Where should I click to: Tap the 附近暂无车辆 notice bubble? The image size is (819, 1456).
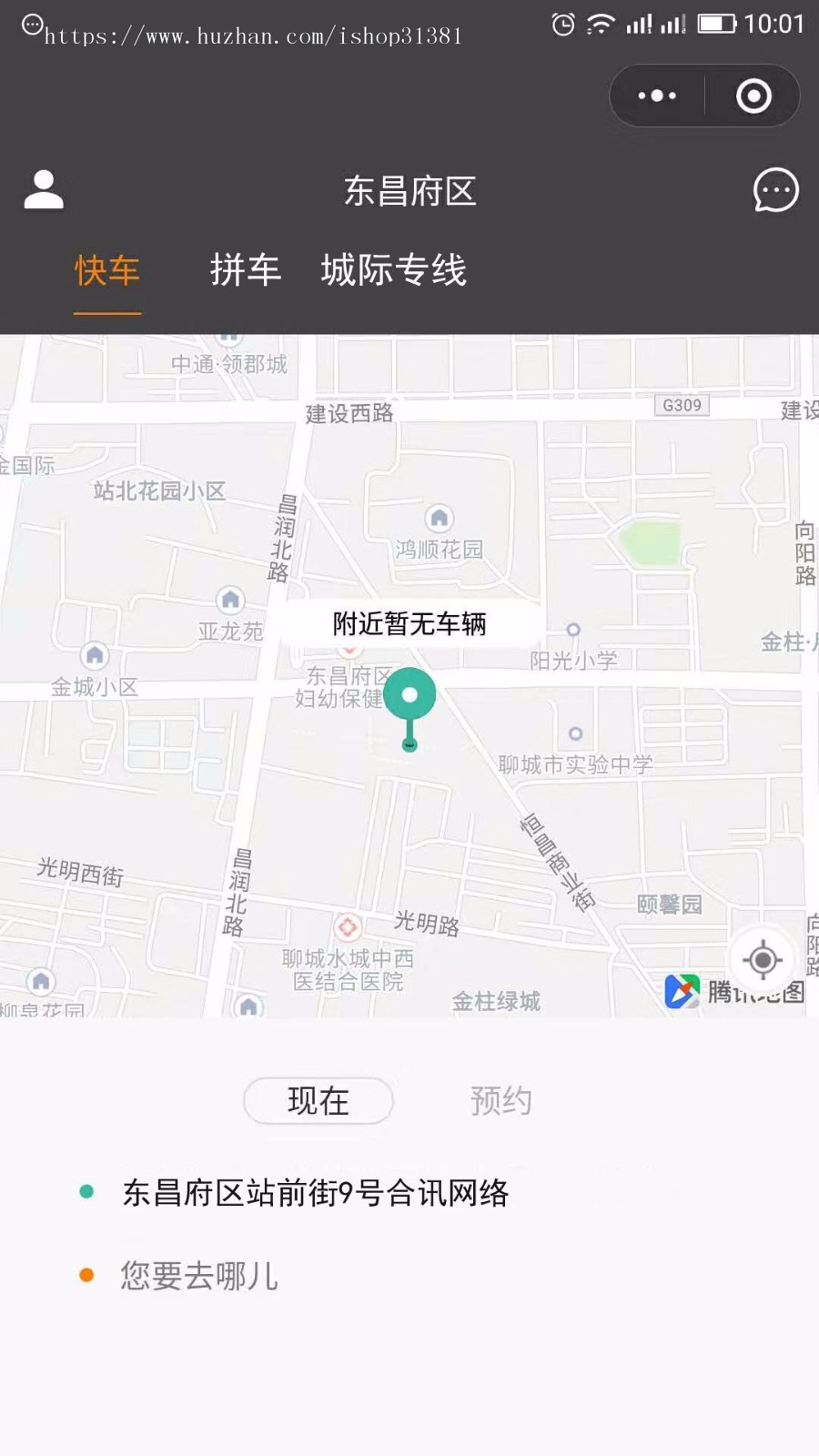click(x=410, y=624)
